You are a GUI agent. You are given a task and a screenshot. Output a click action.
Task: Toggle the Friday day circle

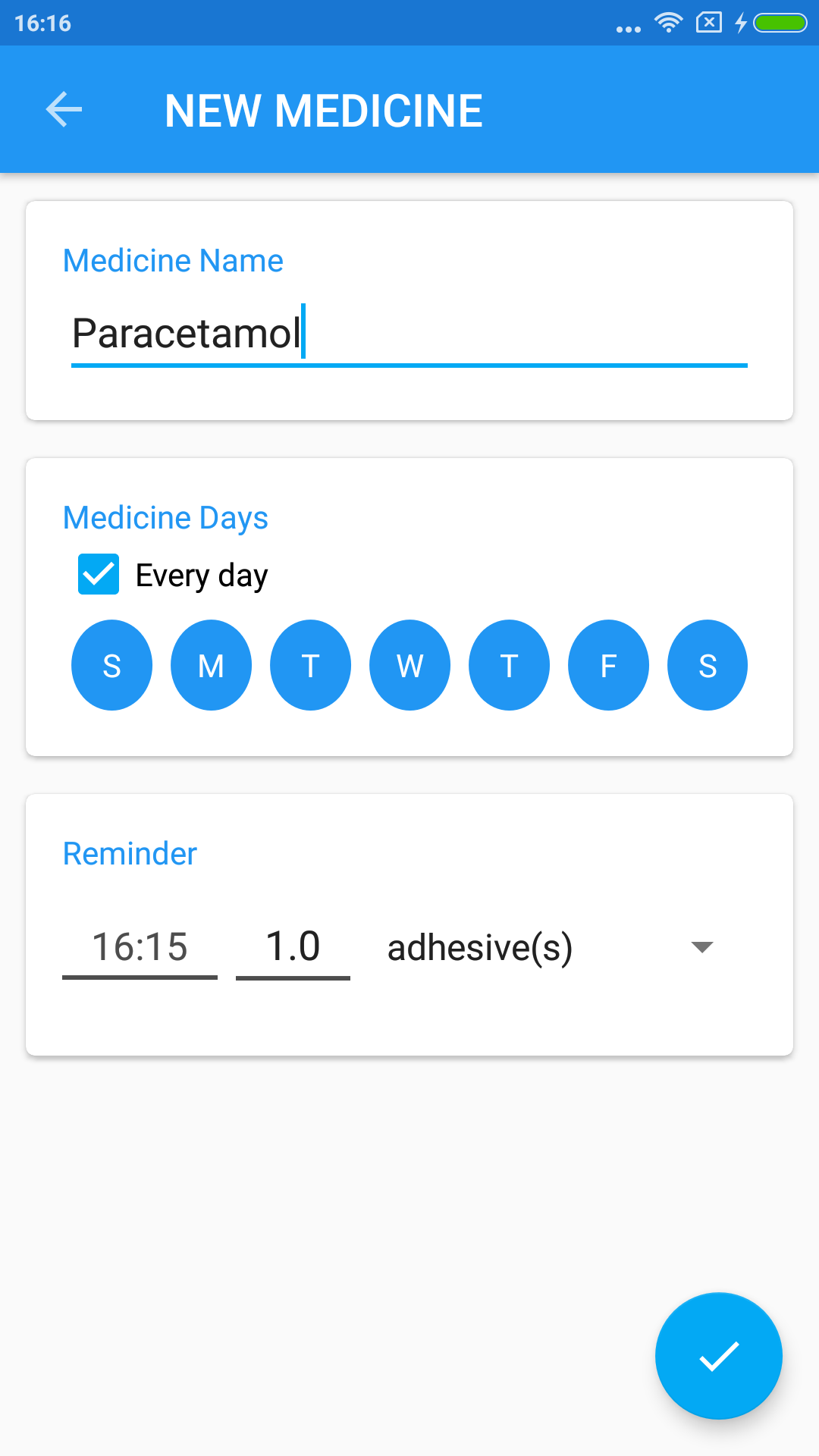point(608,665)
